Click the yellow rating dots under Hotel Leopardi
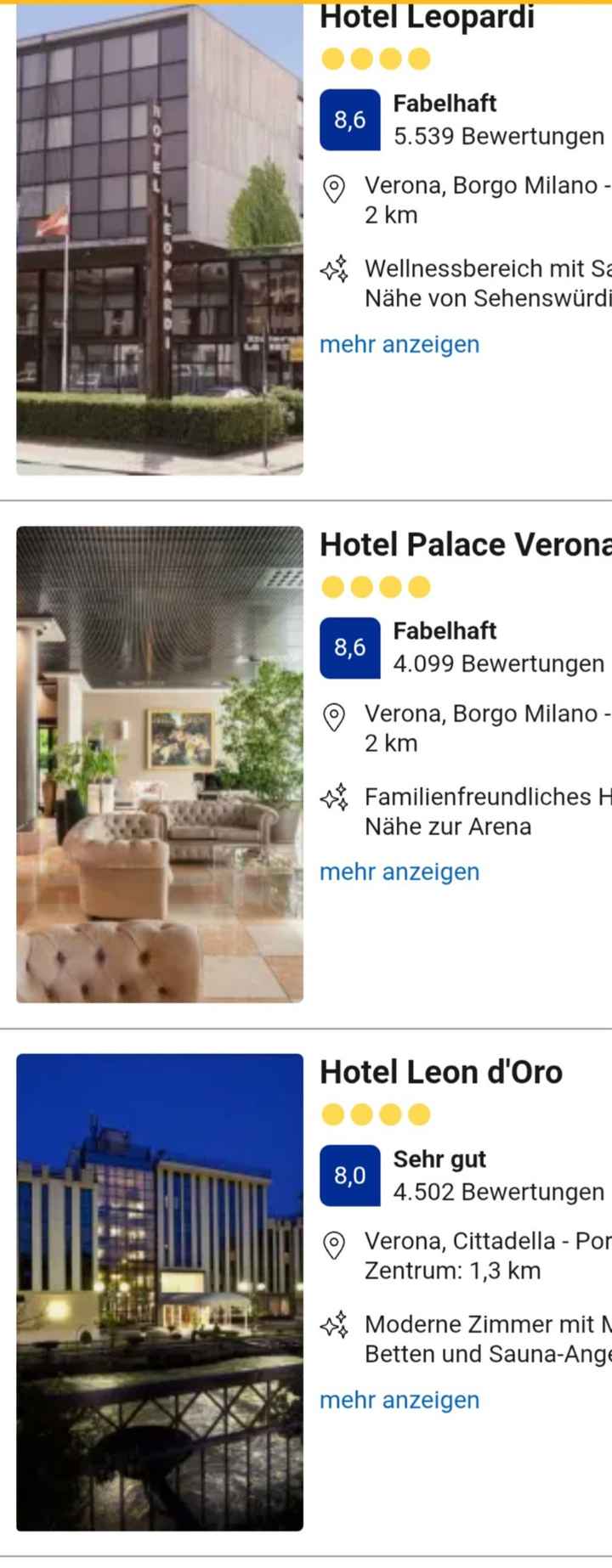 tap(374, 59)
